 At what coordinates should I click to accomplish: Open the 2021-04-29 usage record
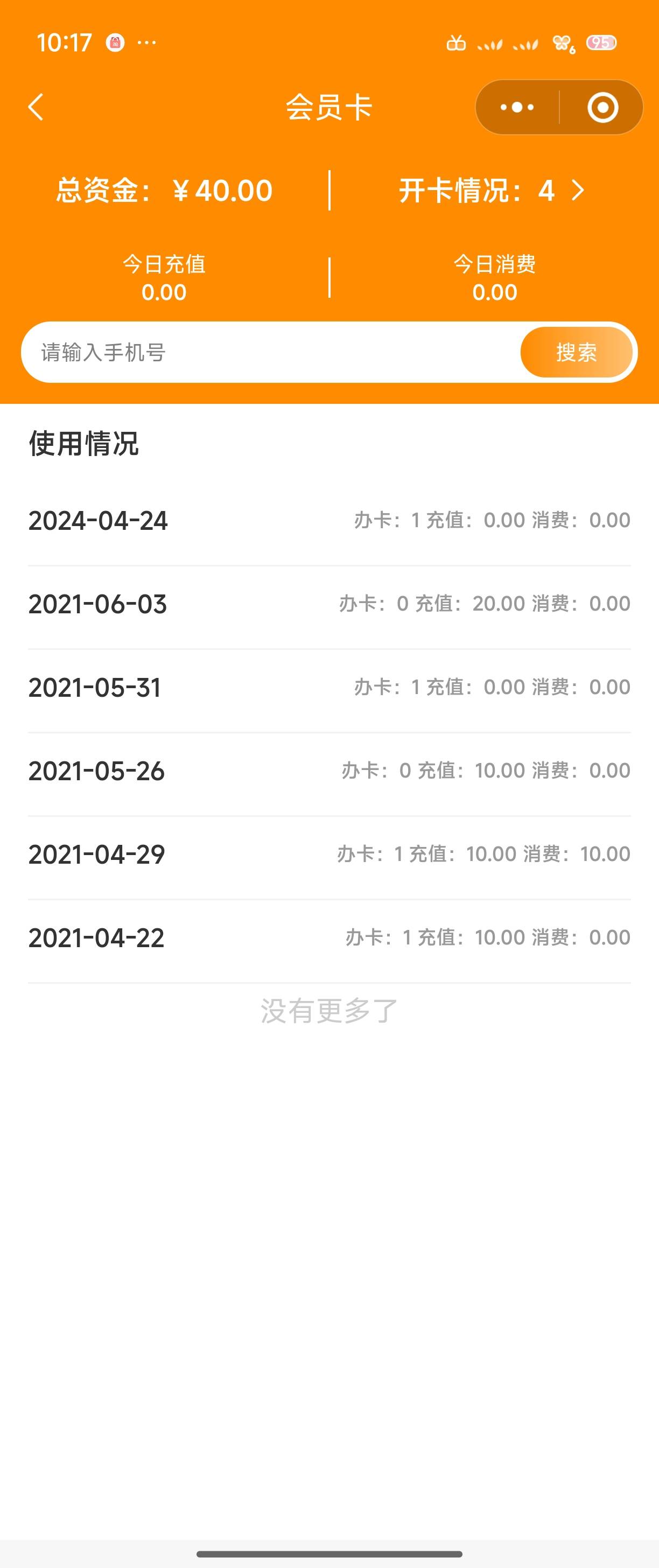click(329, 855)
